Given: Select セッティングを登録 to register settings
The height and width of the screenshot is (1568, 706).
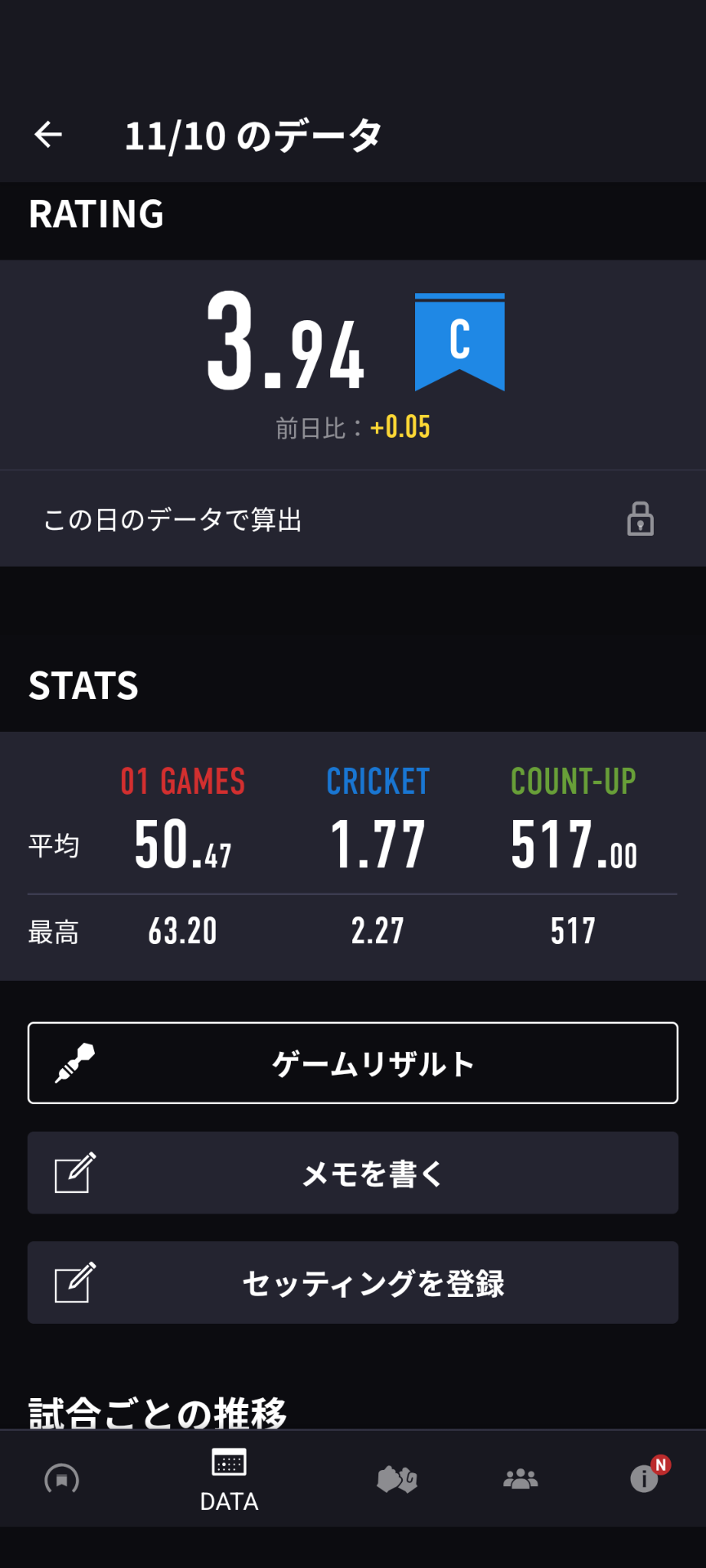Looking at the screenshot, I should pyautogui.click(x=353, y=1282).
